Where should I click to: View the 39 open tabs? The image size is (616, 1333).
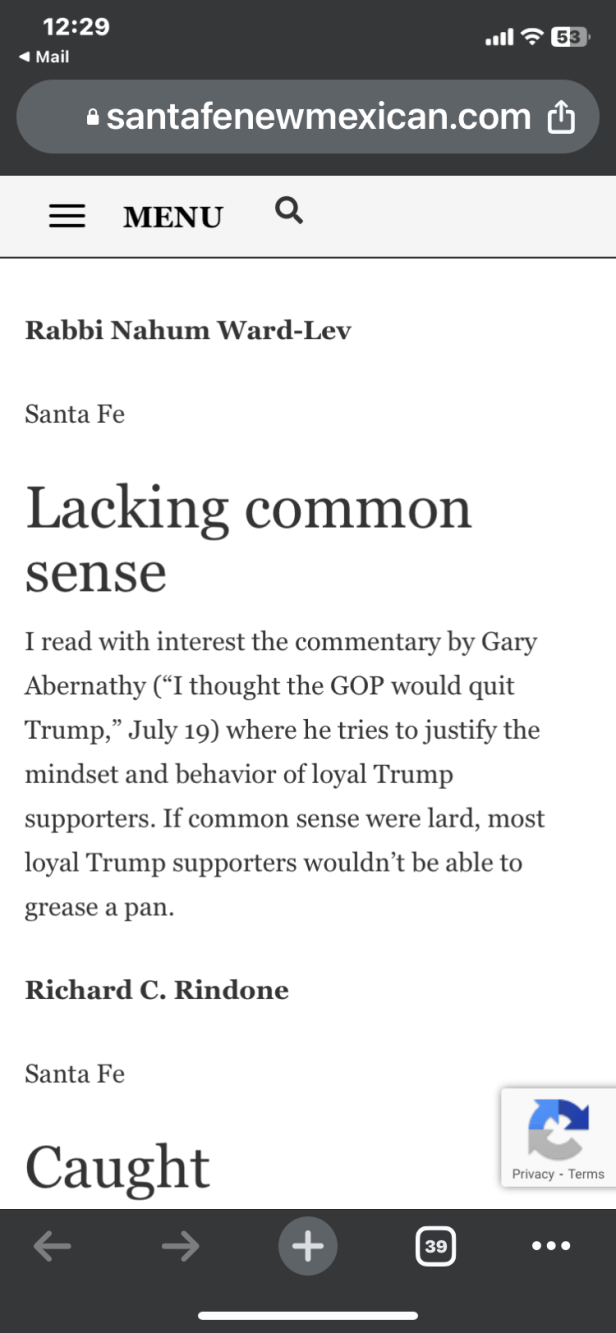click(x=435, y=1246)
